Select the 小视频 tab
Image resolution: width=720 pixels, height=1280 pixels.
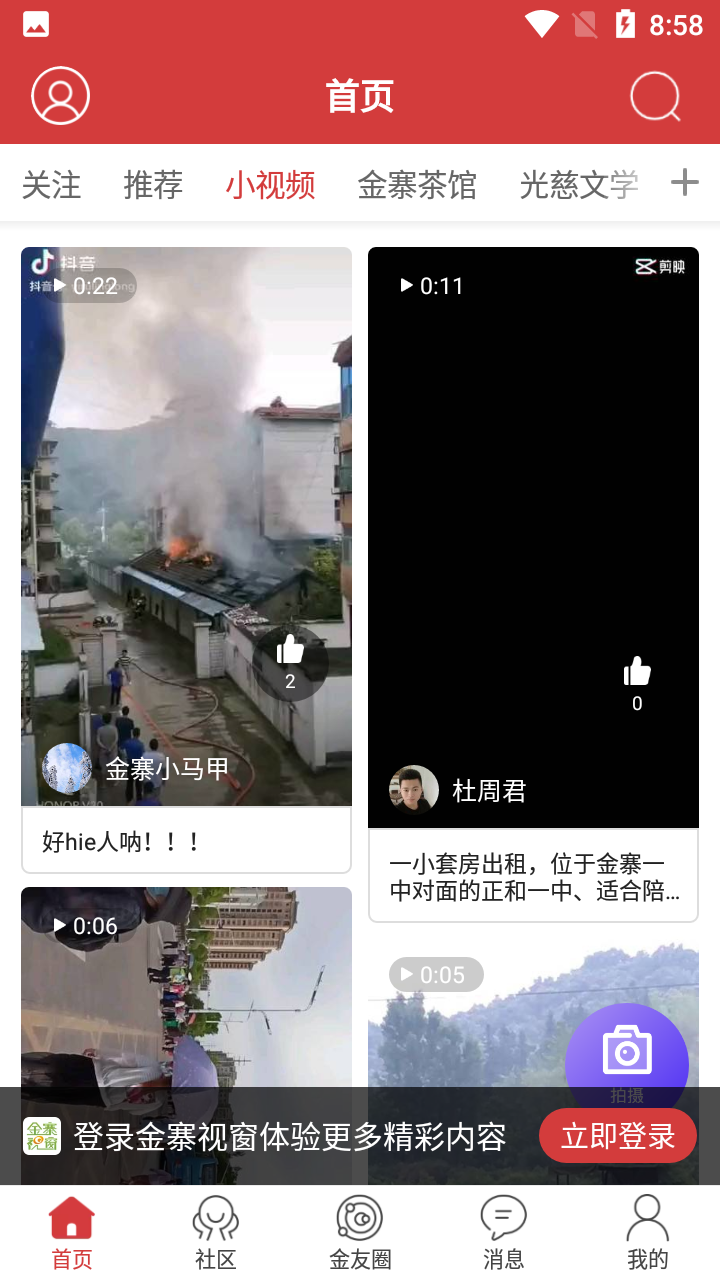[x=270, y=185]
